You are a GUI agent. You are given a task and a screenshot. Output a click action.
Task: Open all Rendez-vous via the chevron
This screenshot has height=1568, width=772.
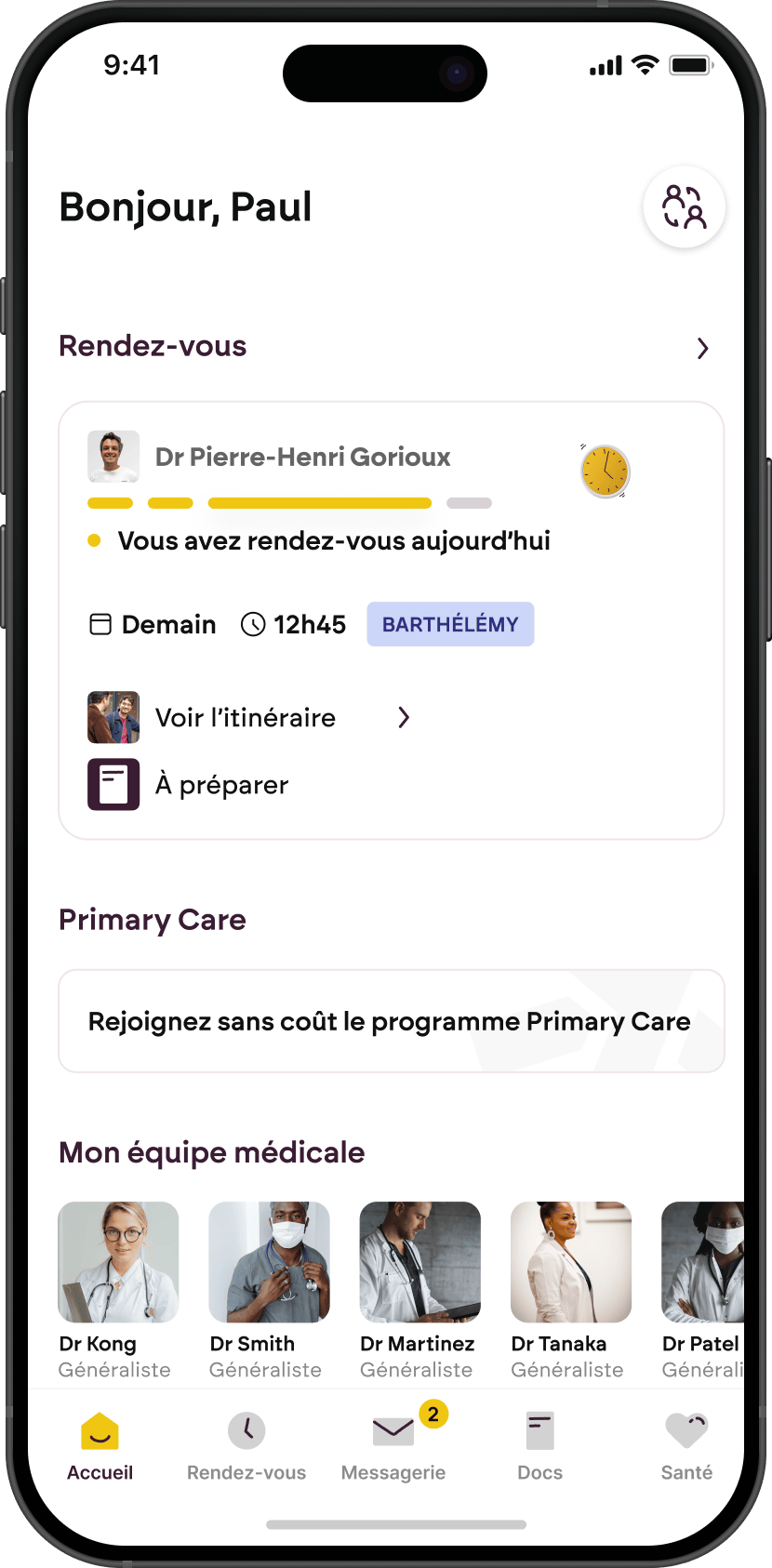pos(702,348)
